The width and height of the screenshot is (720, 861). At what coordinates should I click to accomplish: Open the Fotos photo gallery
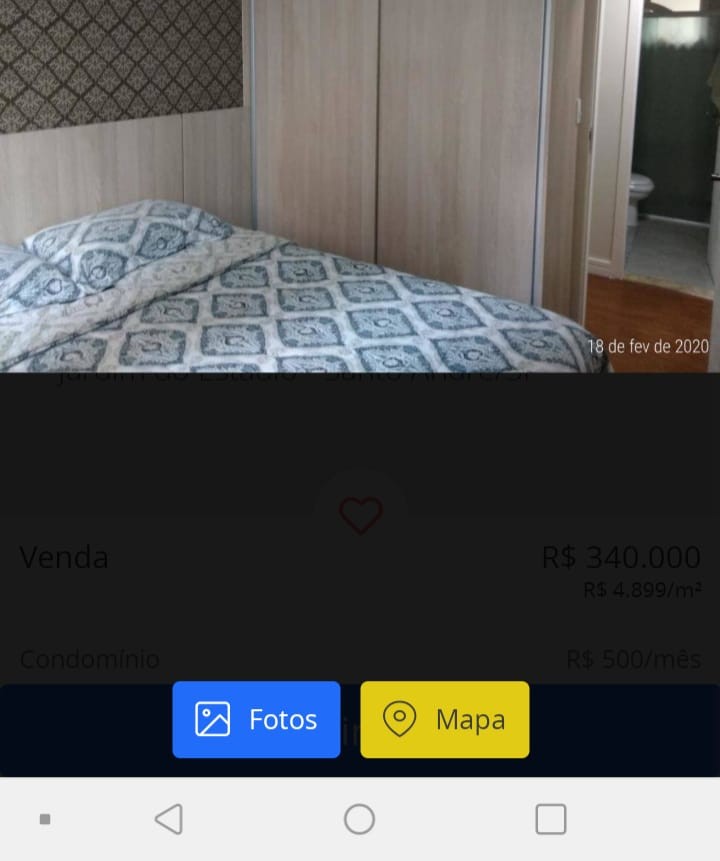256,719
